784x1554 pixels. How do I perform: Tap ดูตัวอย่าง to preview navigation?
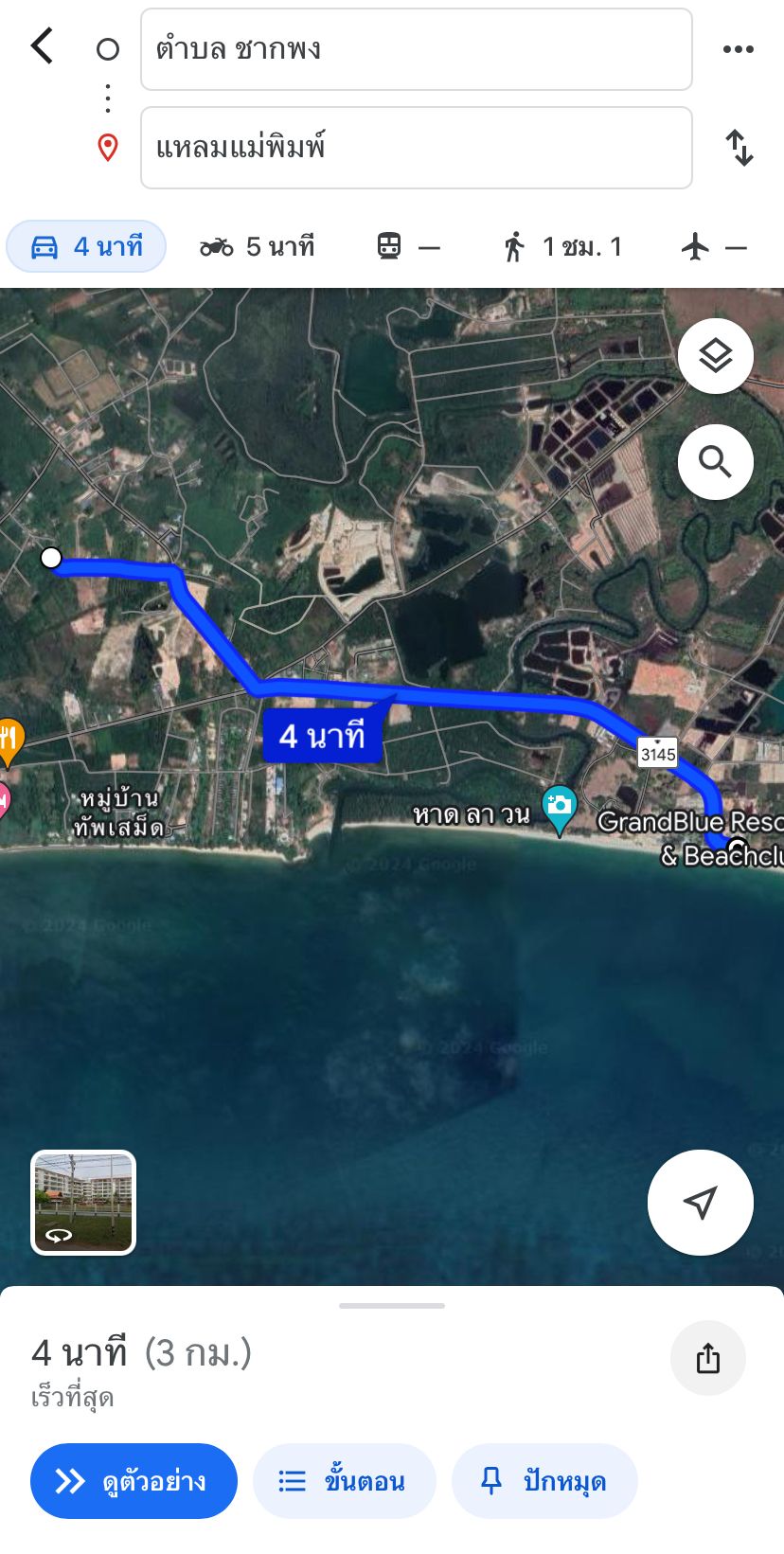(134, 1481)
